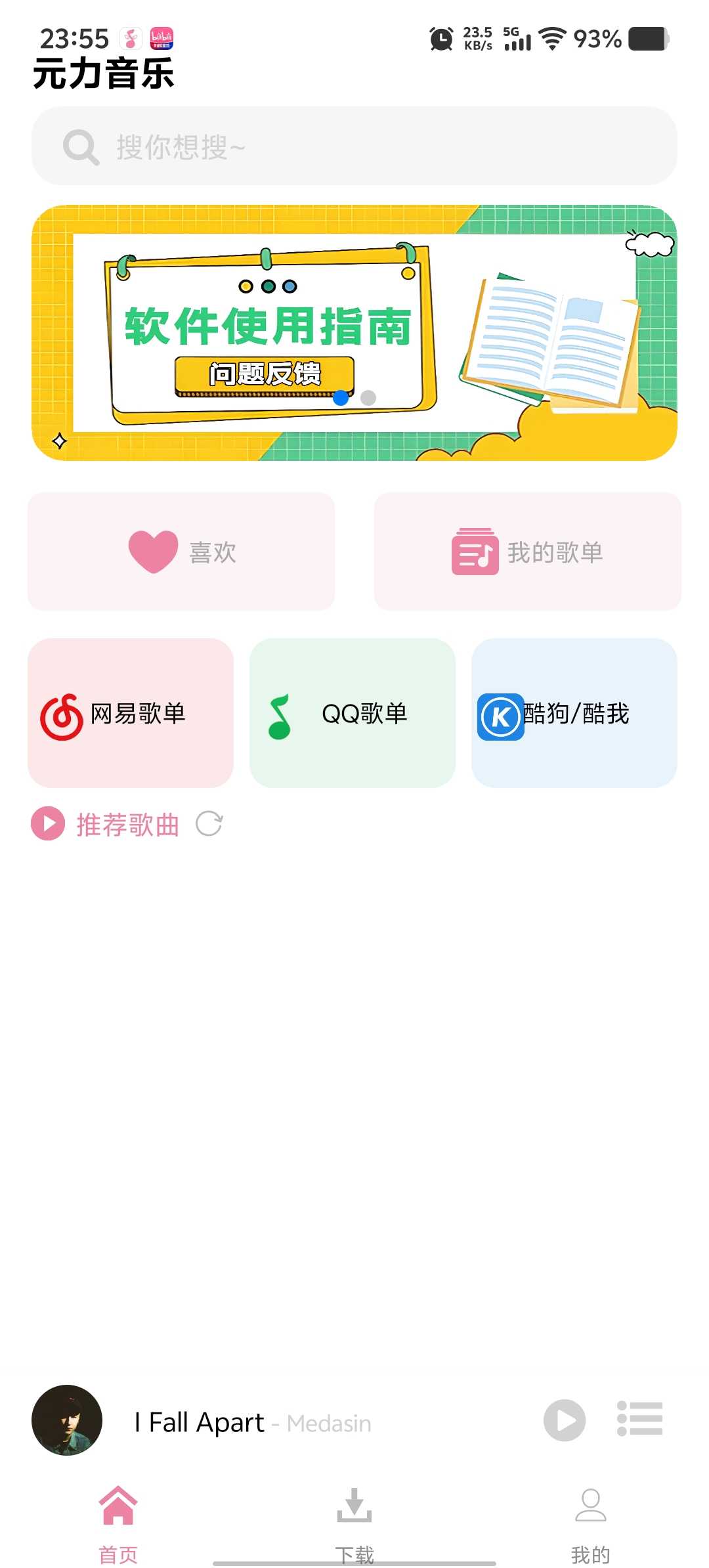Open 我的歌单 playlists
709x1568 pixels.
(x=527, y=552)
